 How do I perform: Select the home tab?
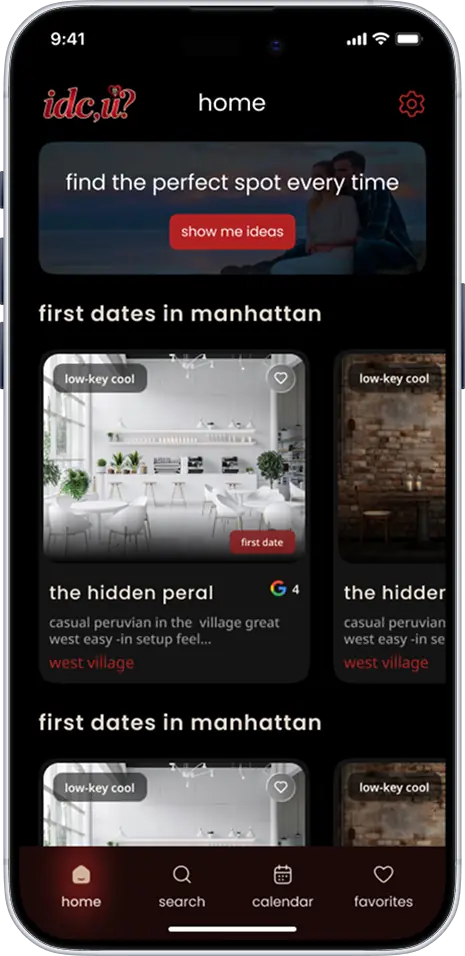(81, 886)
